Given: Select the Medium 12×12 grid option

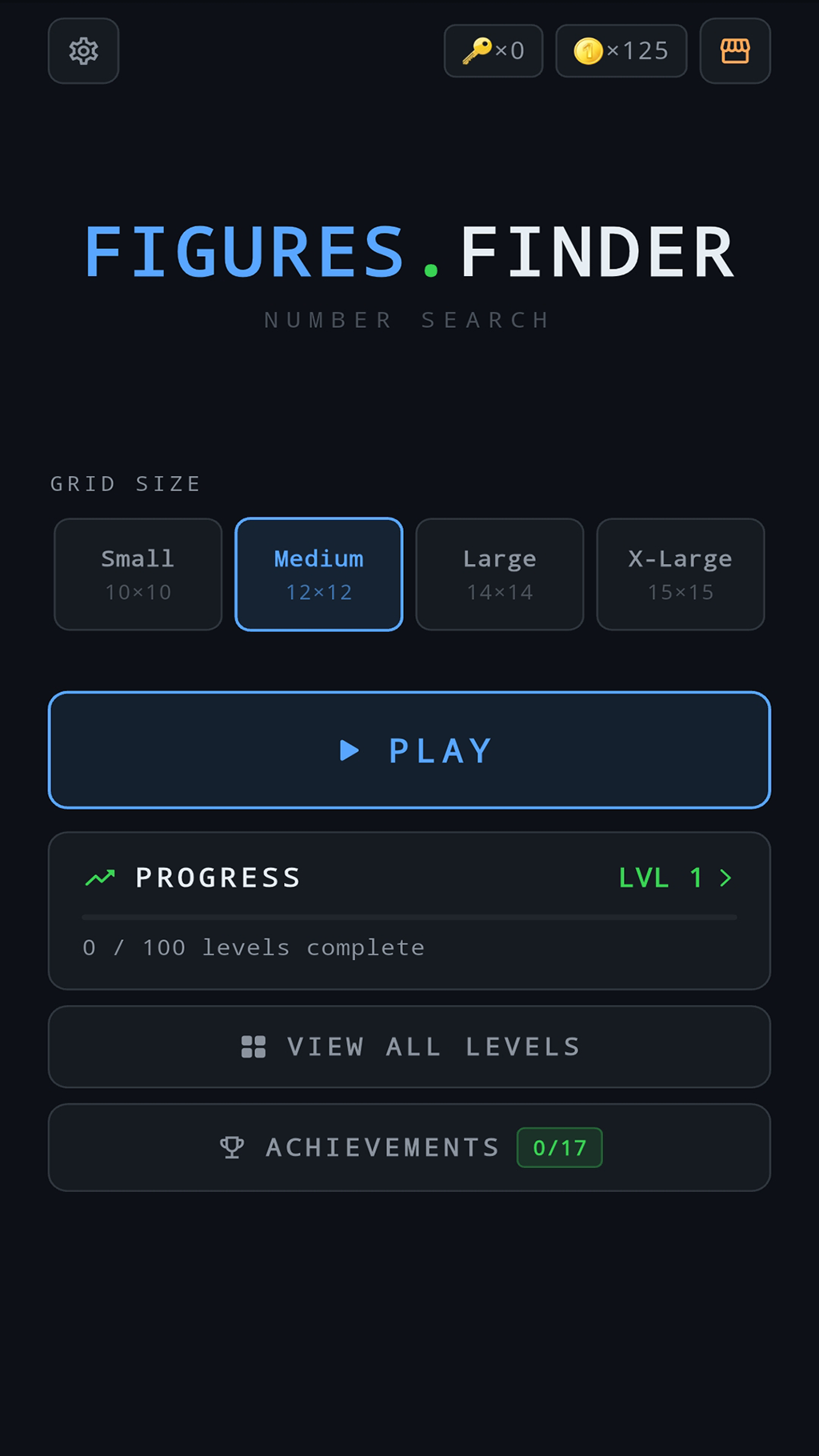Looking at the screenshot, I should pyautogui.click(x=318, y=574).
